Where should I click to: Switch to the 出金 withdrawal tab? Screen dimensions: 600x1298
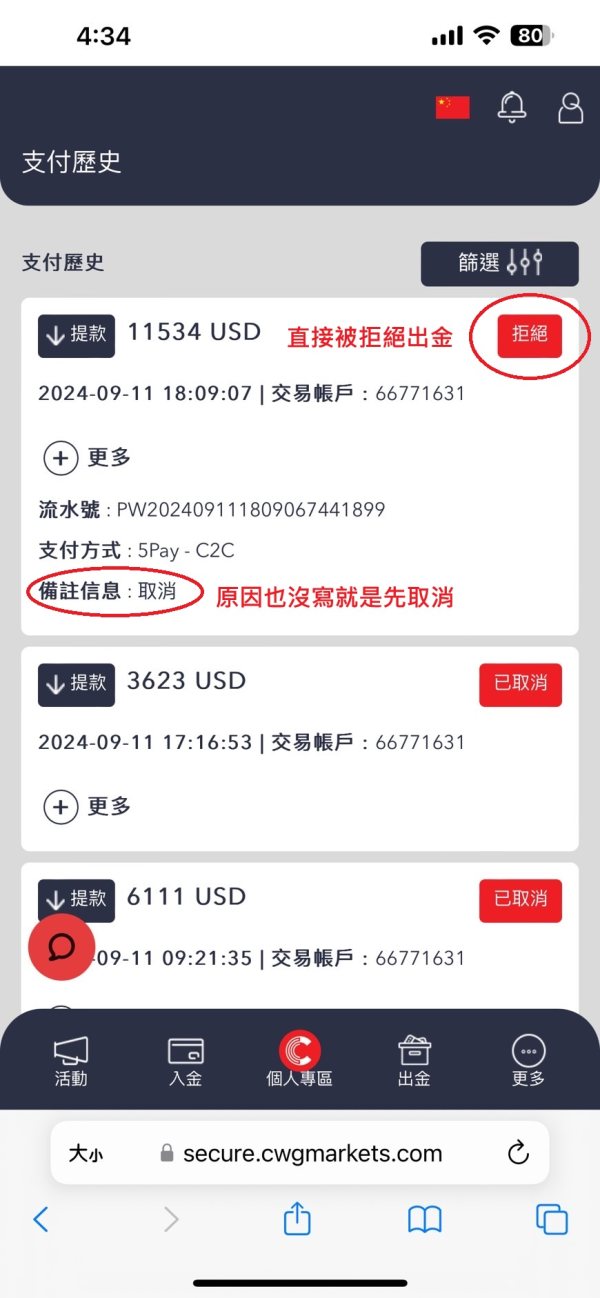click(x=414, y=1061)
